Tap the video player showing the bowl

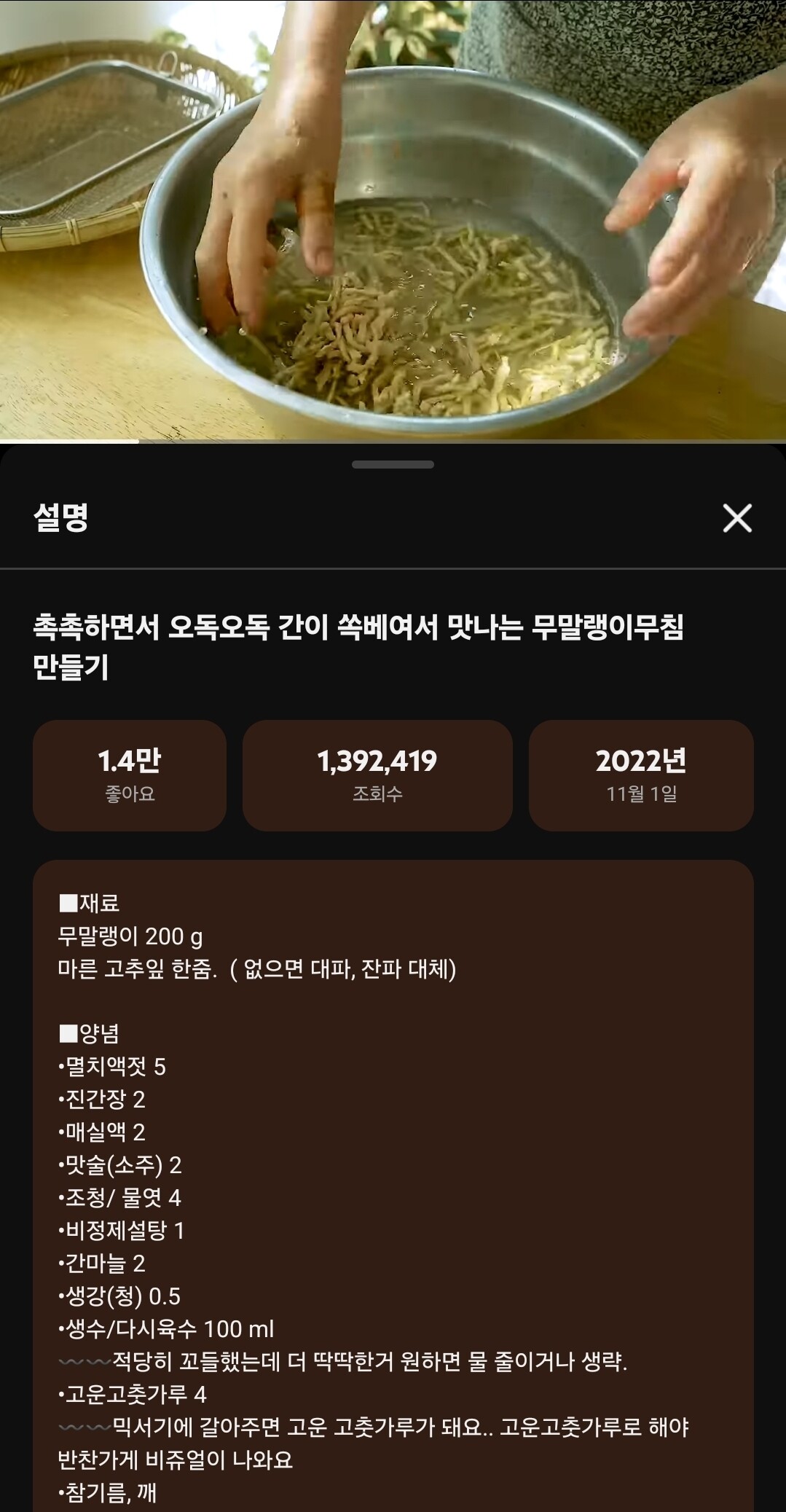(393, 219)
